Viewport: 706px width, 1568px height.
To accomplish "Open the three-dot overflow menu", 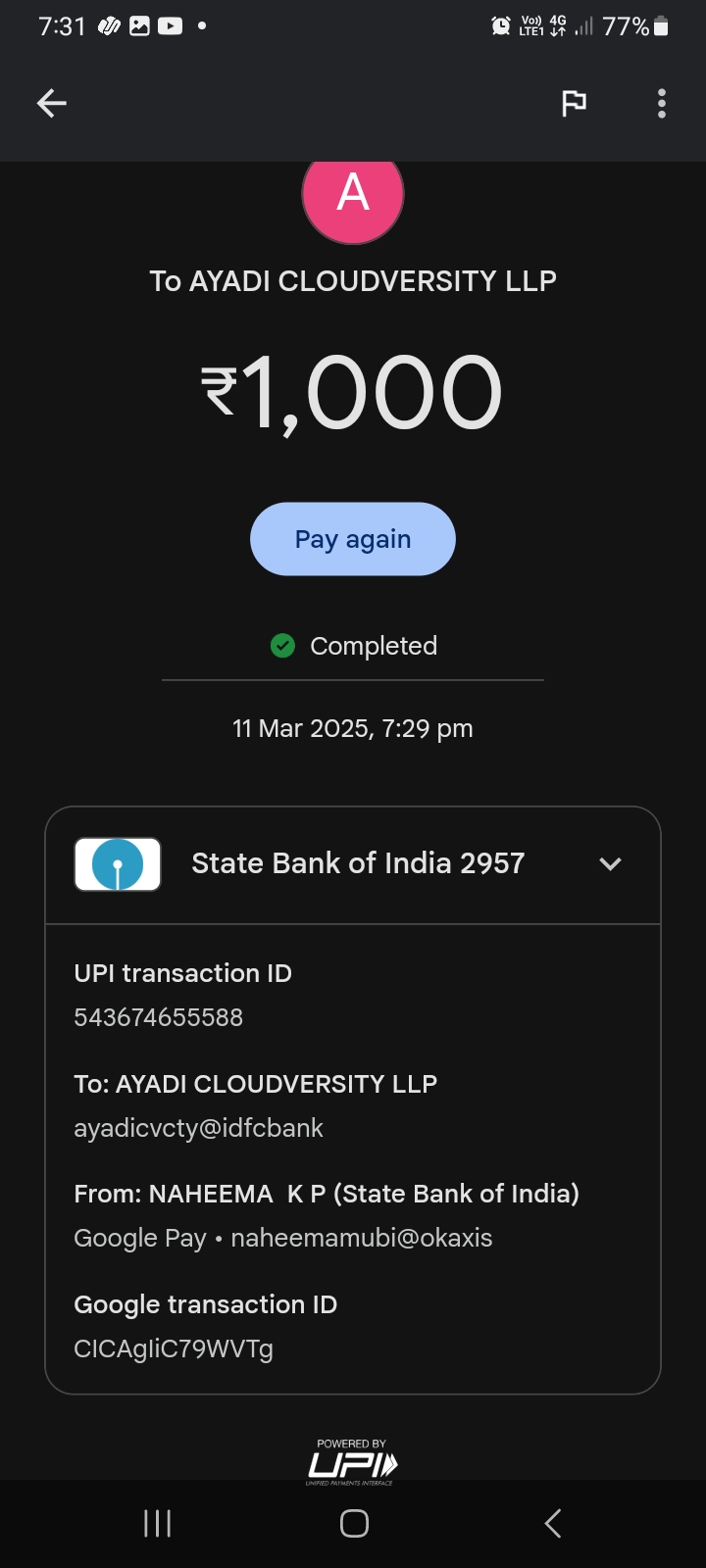I will click(x=662, y=103).
